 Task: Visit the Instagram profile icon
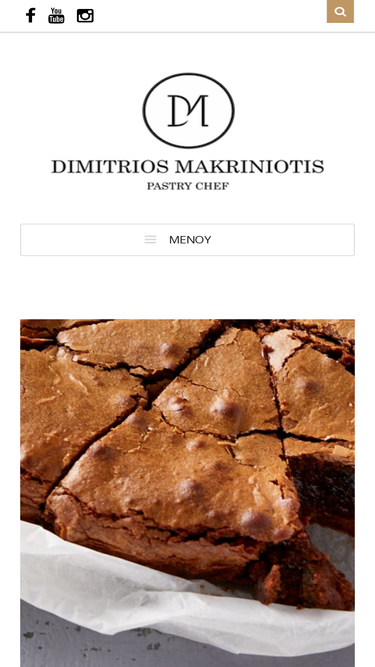coord(85,16)
